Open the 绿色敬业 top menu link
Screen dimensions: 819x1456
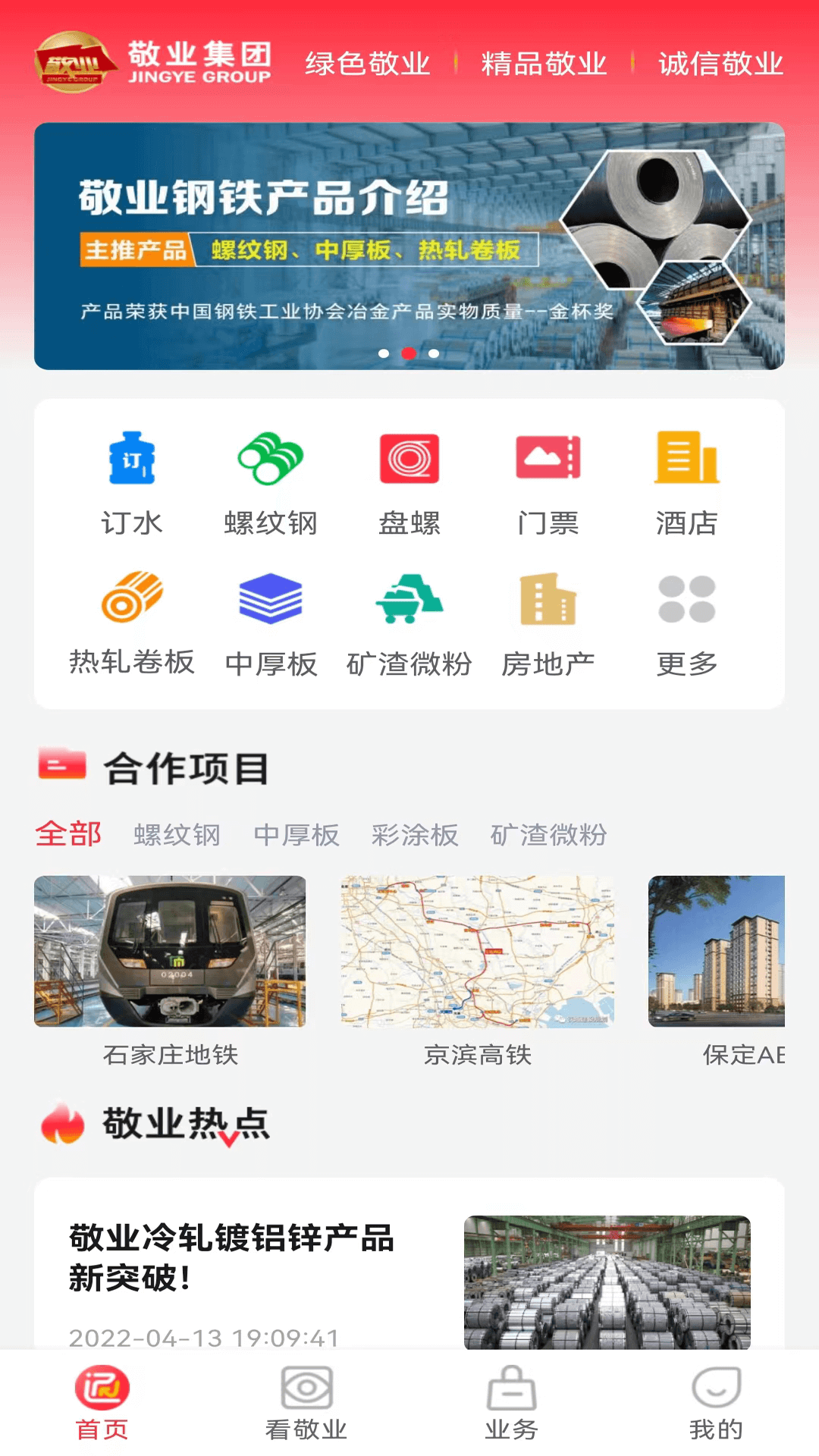[x=367, y=65]
